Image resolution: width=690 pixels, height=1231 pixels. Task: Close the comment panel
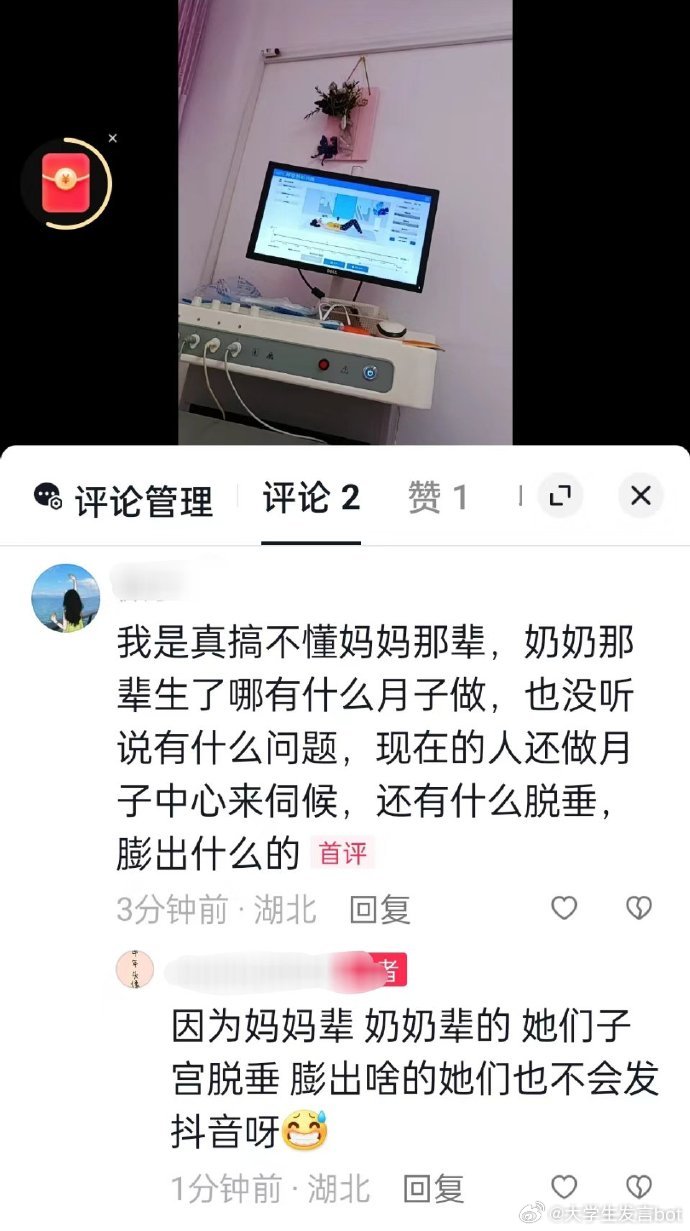641,496
